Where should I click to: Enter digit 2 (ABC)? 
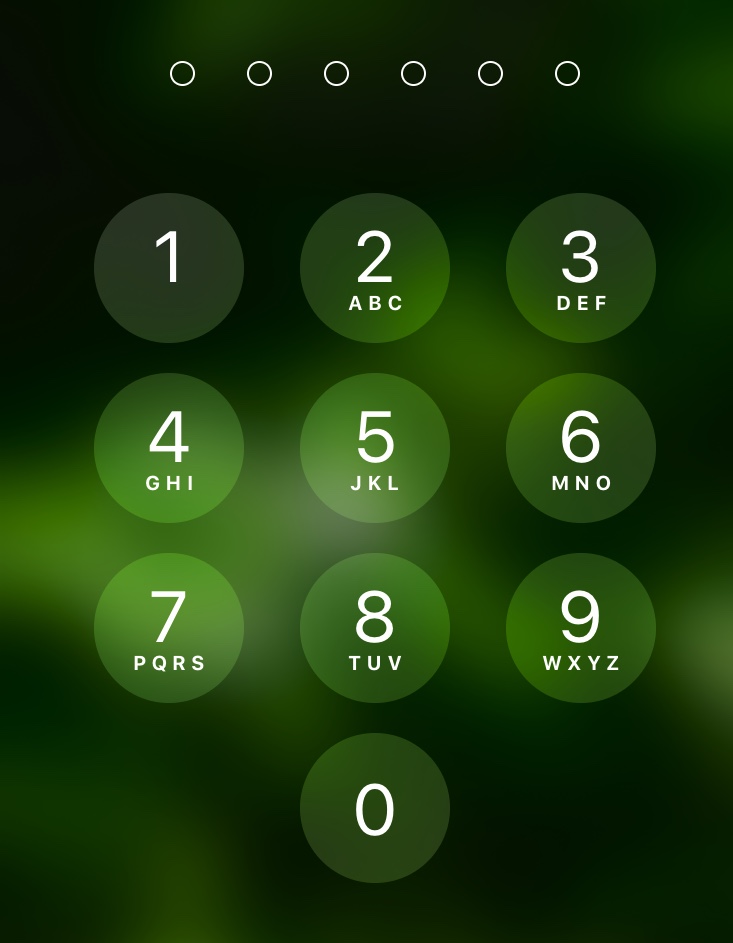(x=375, y=268)
